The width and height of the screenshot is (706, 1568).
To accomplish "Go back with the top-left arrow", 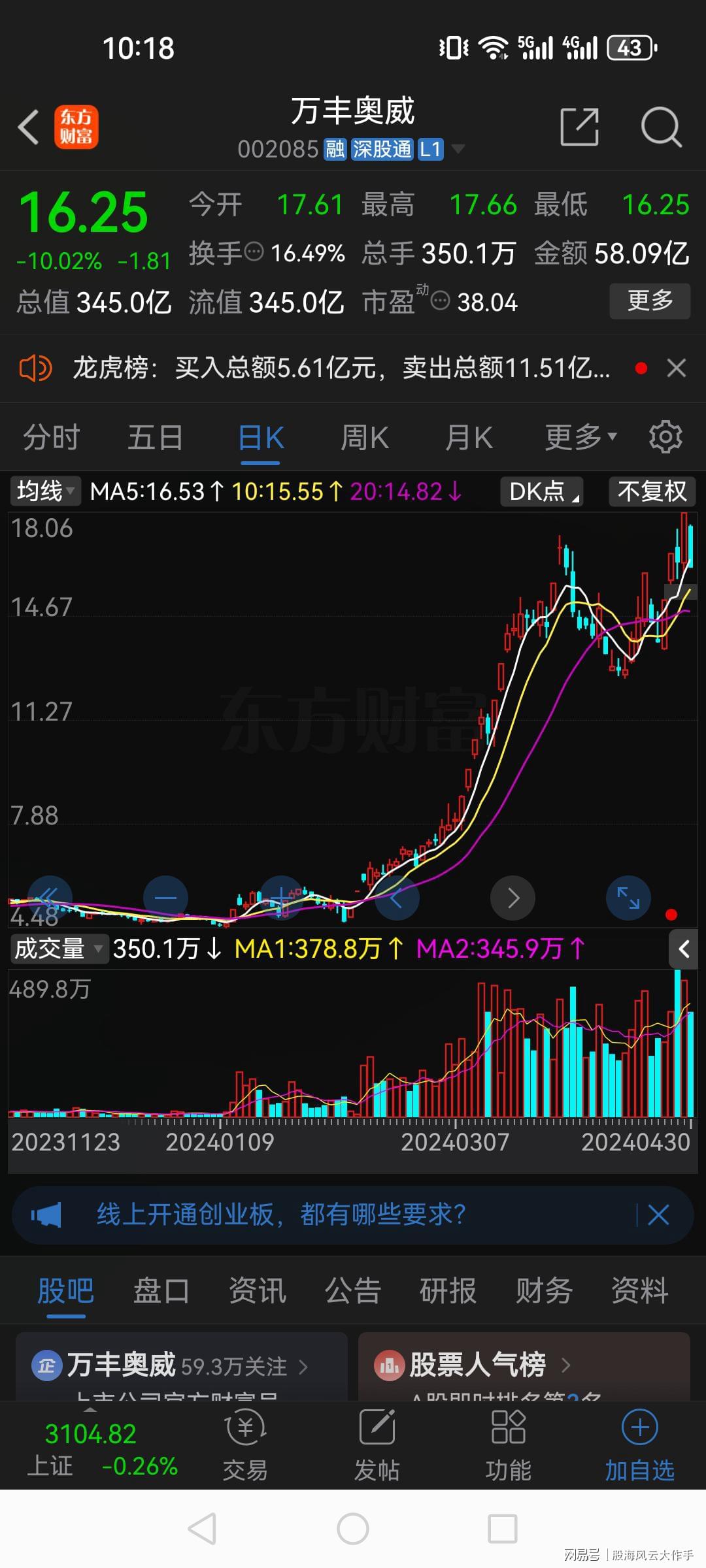I will pyautogui.click(x=29, y=127).
